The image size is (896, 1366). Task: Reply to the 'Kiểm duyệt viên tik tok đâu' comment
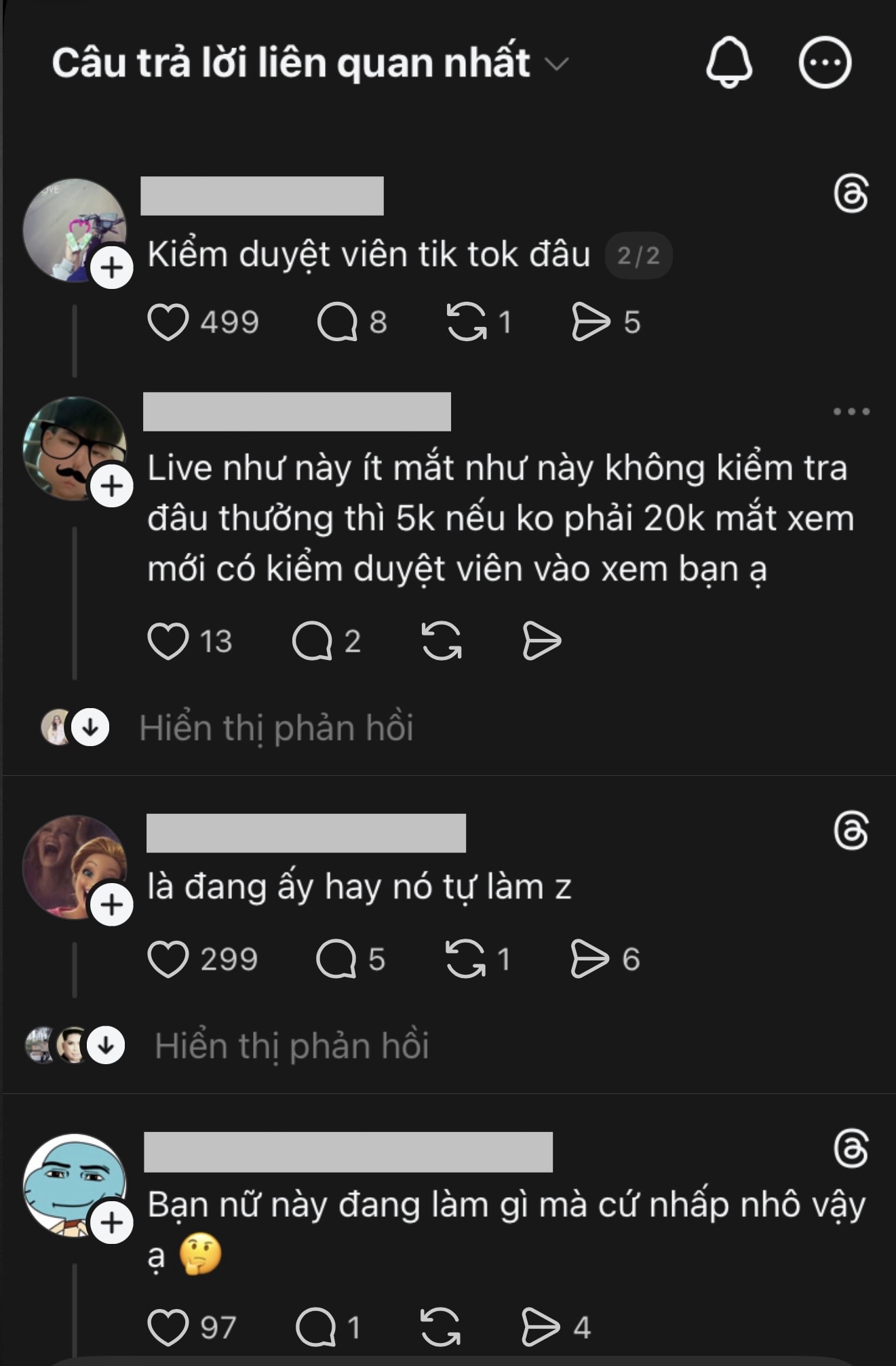(337, 322)
